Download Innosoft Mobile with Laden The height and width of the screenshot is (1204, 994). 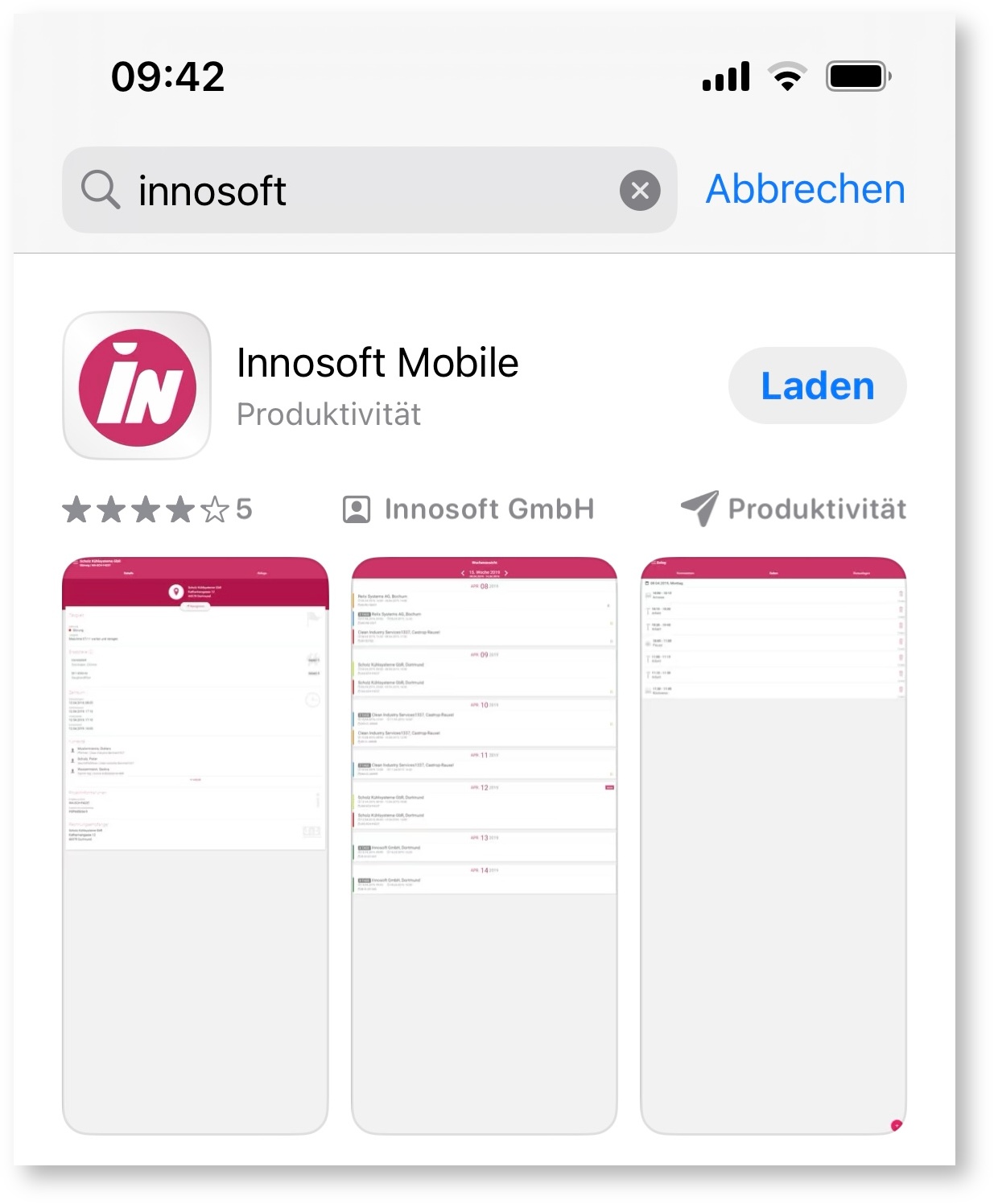point(817,386)
